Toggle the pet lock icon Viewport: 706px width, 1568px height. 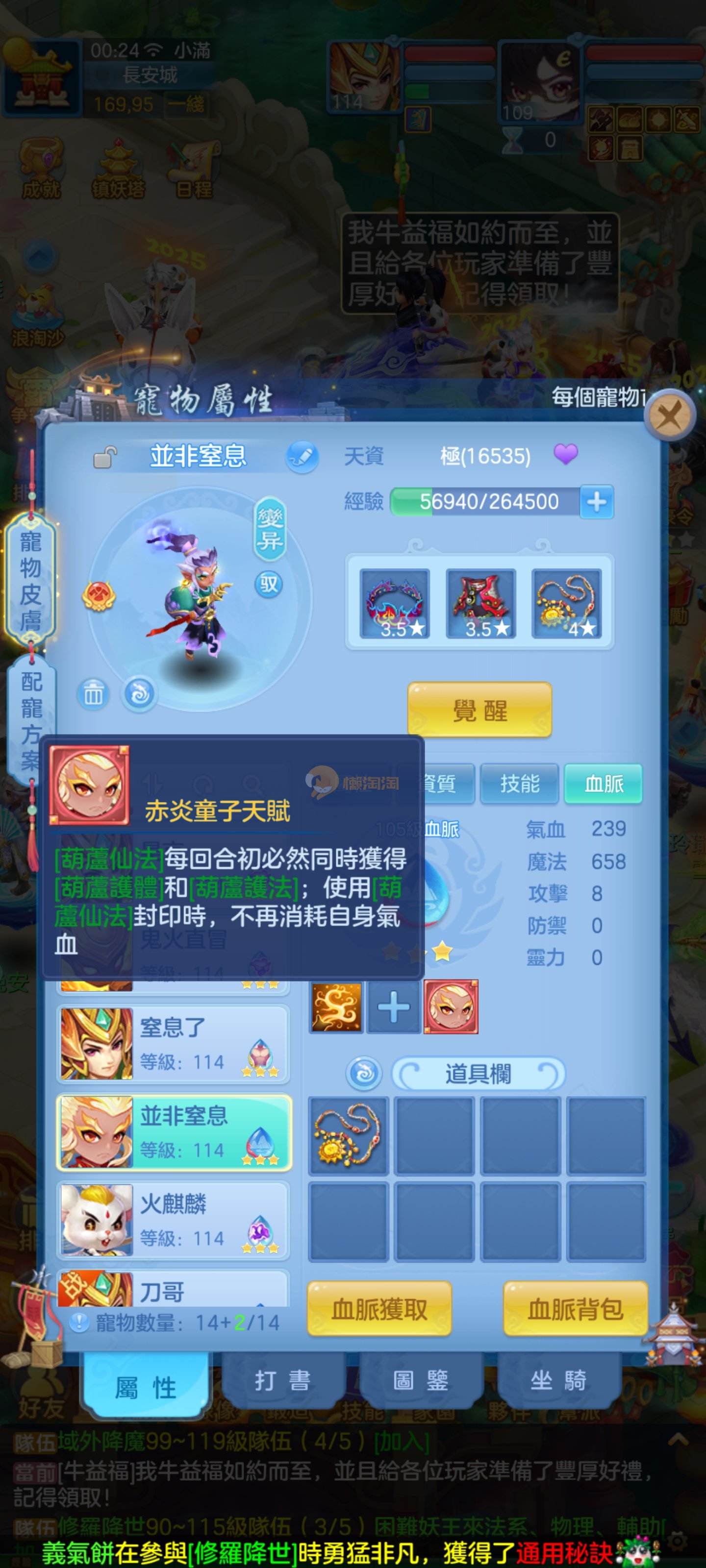(105, 457)
